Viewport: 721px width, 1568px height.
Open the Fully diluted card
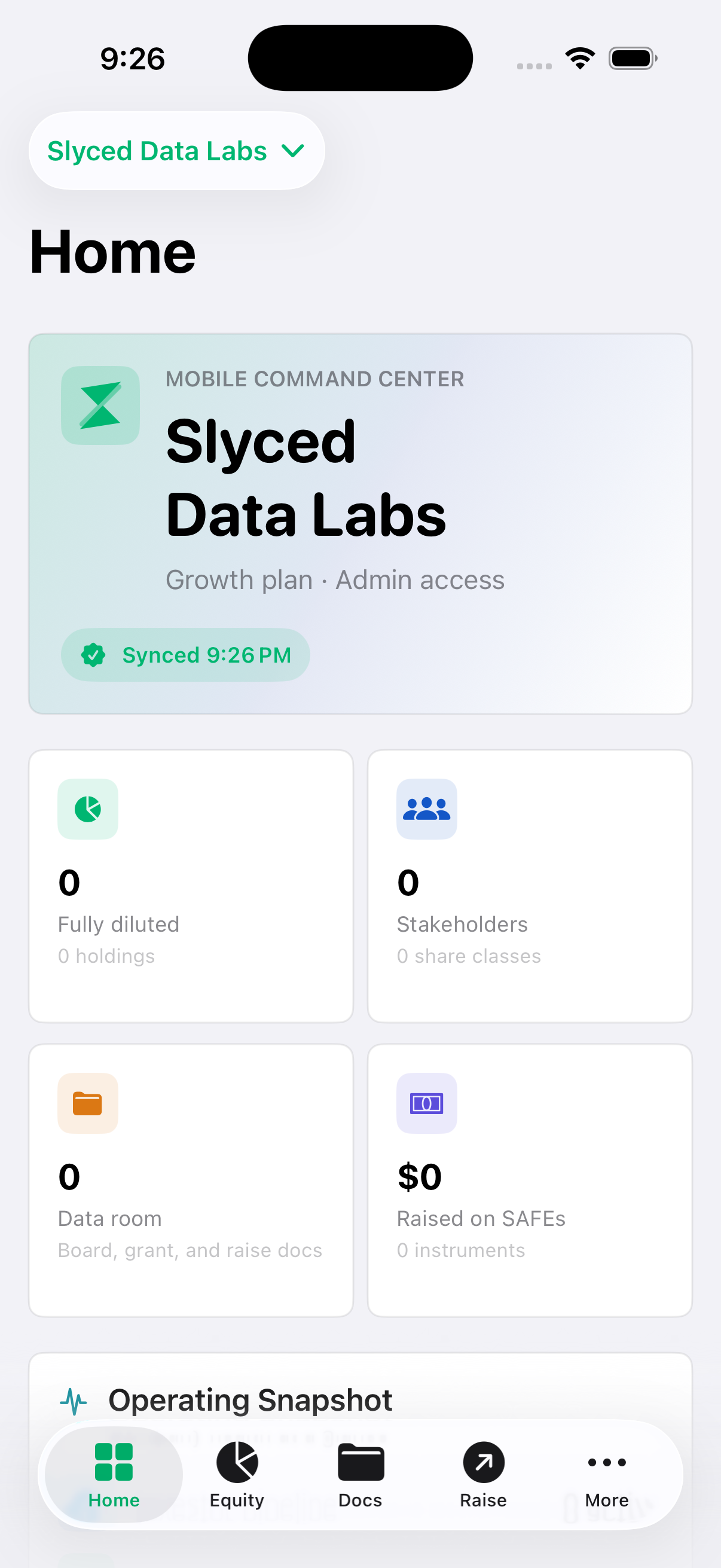(191, 886)
